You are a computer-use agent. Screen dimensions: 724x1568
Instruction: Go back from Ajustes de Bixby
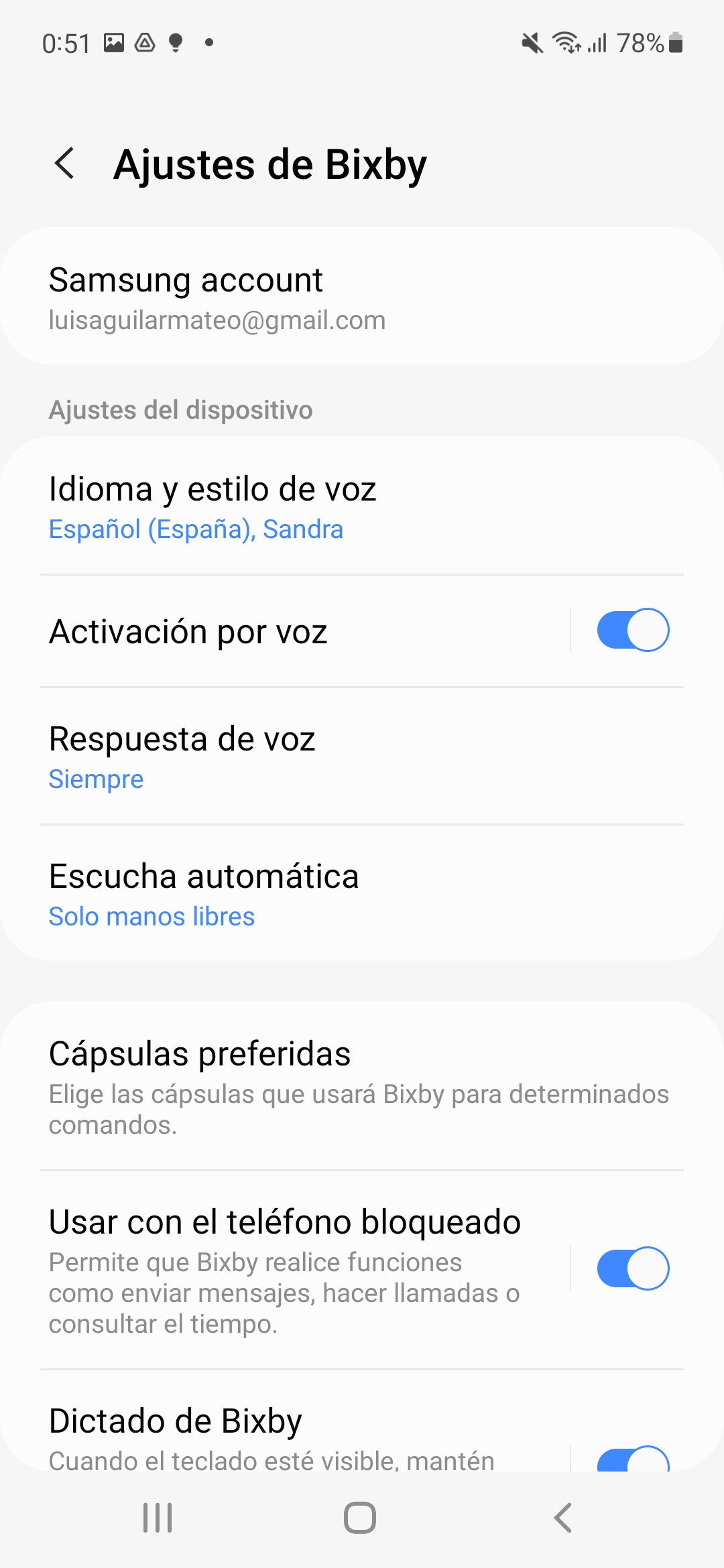pos(64,164)
